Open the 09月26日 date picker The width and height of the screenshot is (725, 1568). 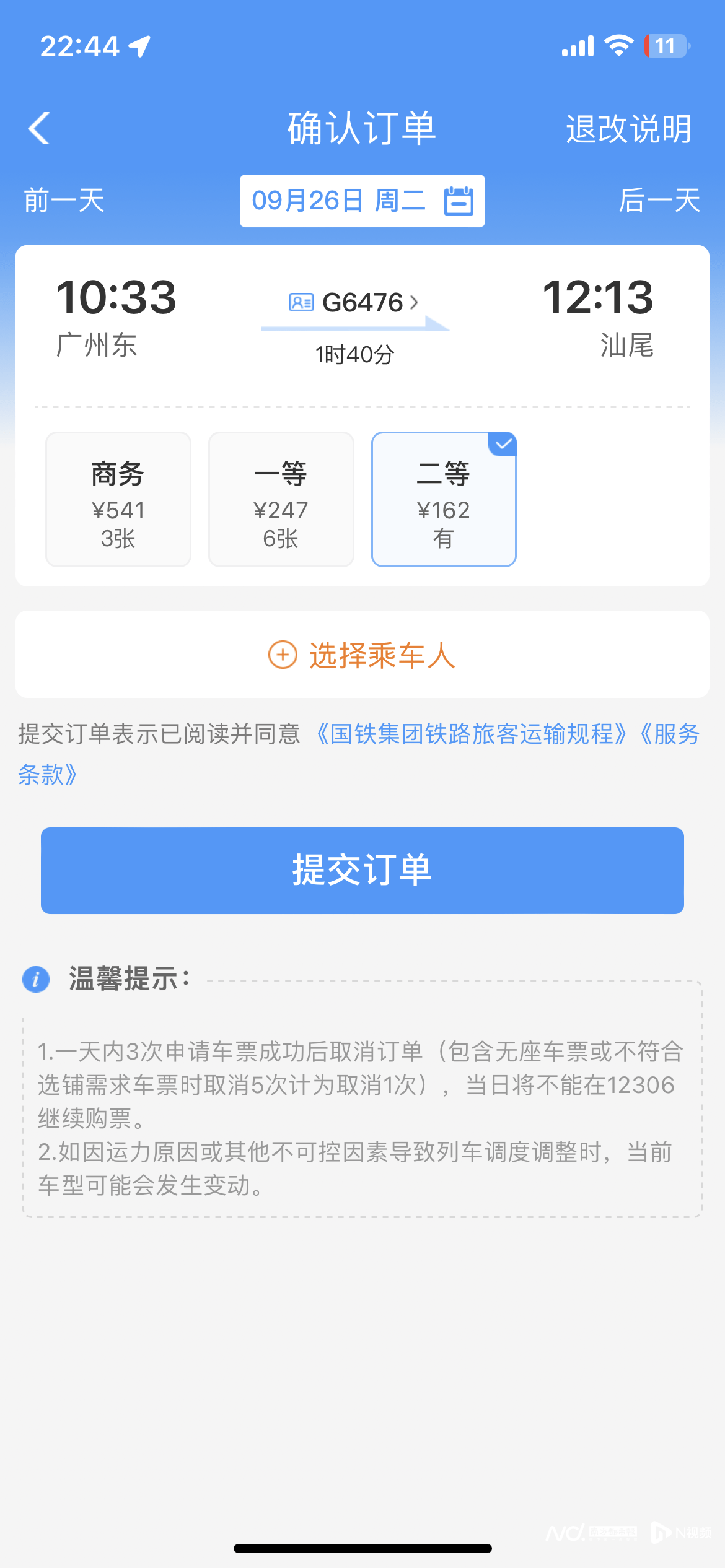[x=362, y=201]
